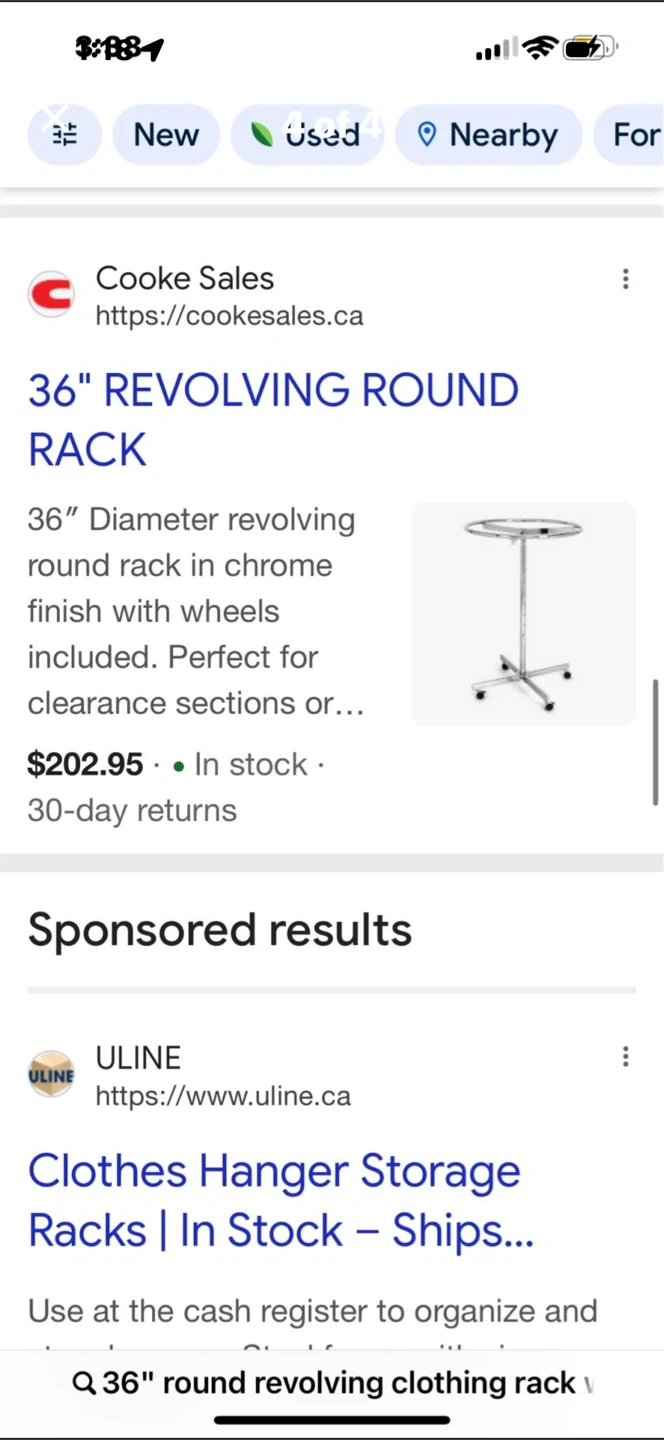Apply the Nearby filter chip

488,135
